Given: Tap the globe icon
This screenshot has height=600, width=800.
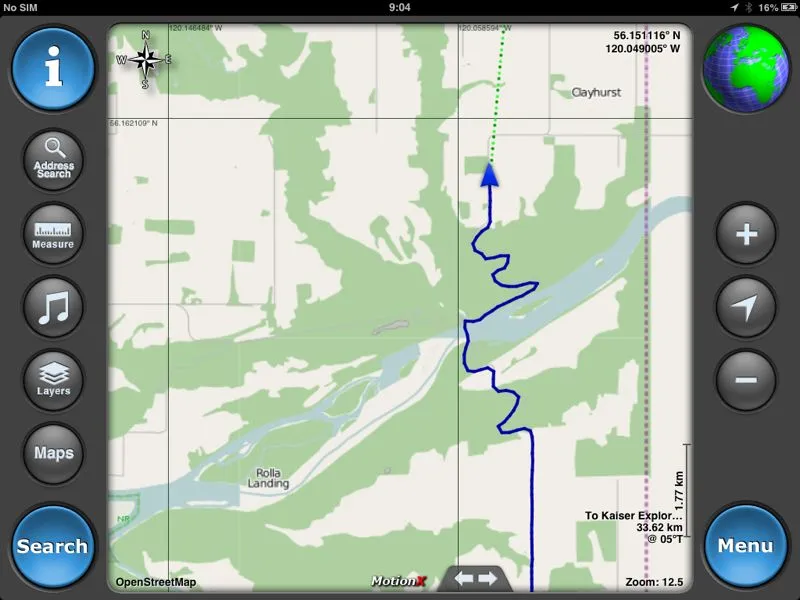Looking at the screenshot, I should tap(746, 69).
